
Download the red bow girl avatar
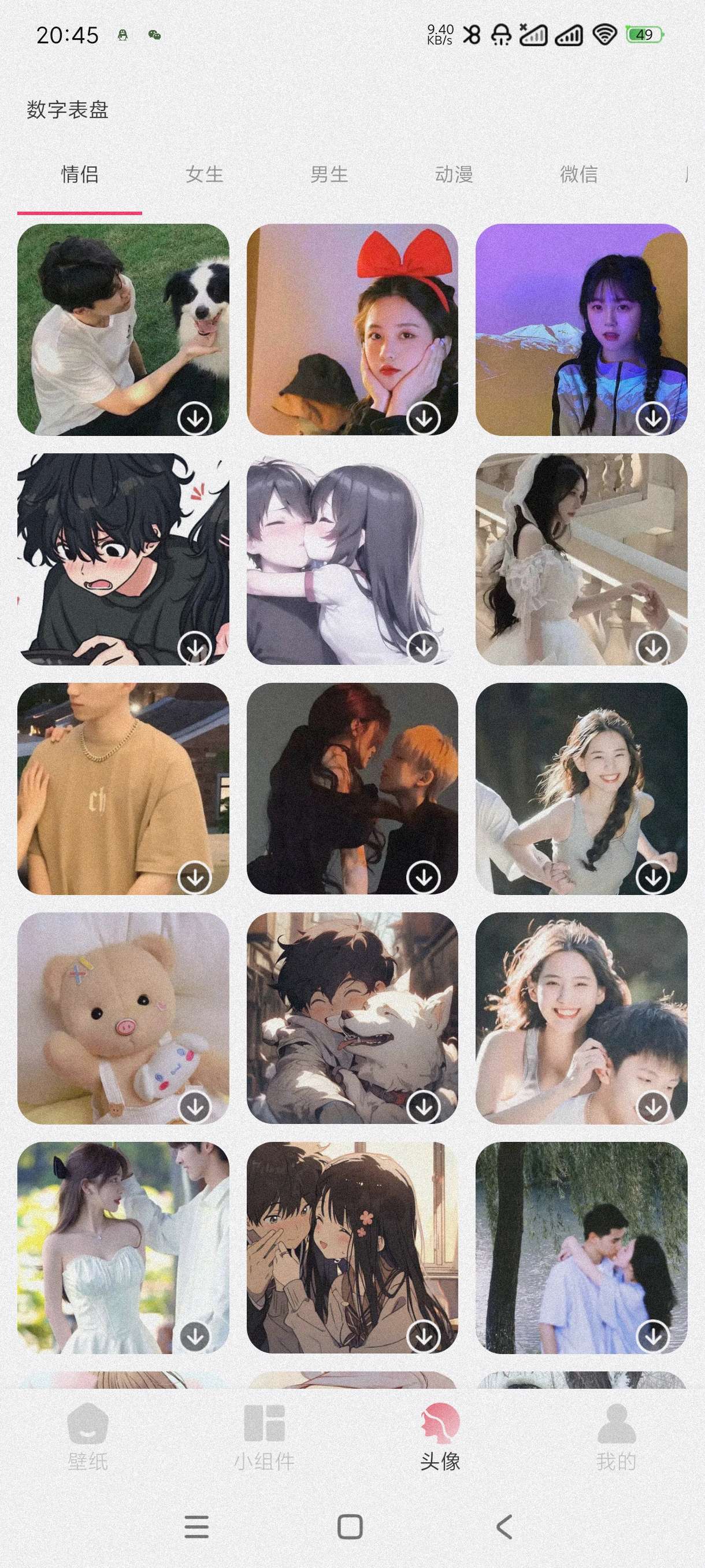pos(424,418)
